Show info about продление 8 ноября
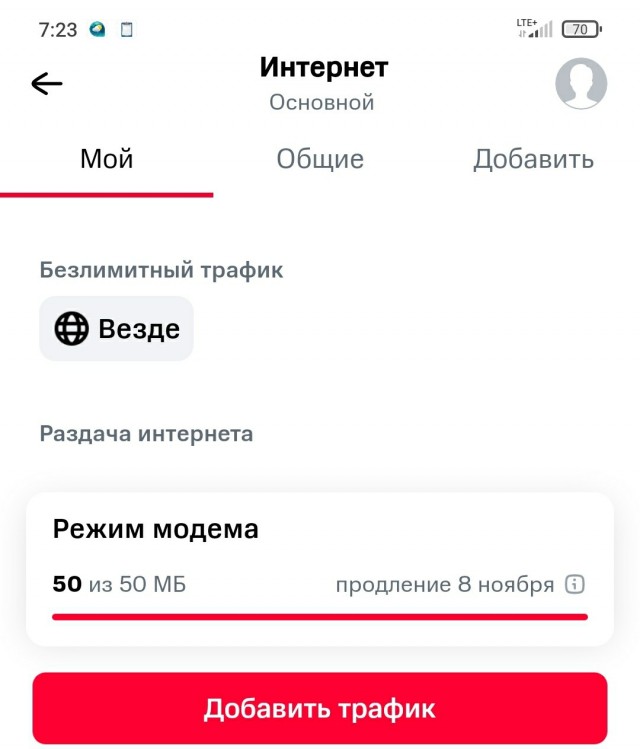Screen dimensions: 640x749 tap(575, 585)
